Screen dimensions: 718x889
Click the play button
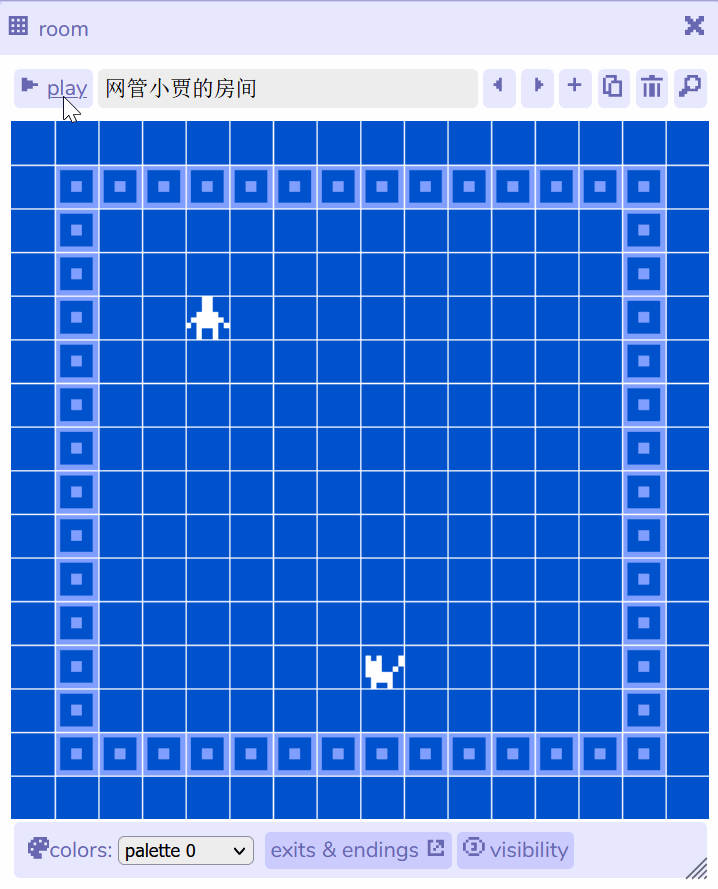point(54,88)
